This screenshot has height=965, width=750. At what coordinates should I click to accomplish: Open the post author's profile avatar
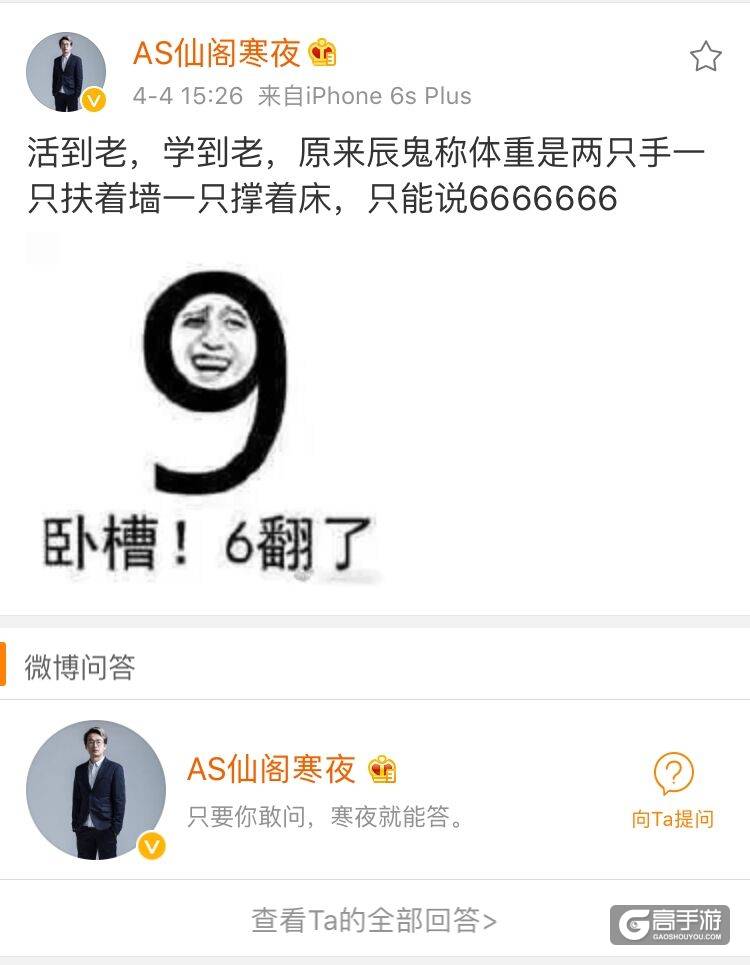coord(66,72)
